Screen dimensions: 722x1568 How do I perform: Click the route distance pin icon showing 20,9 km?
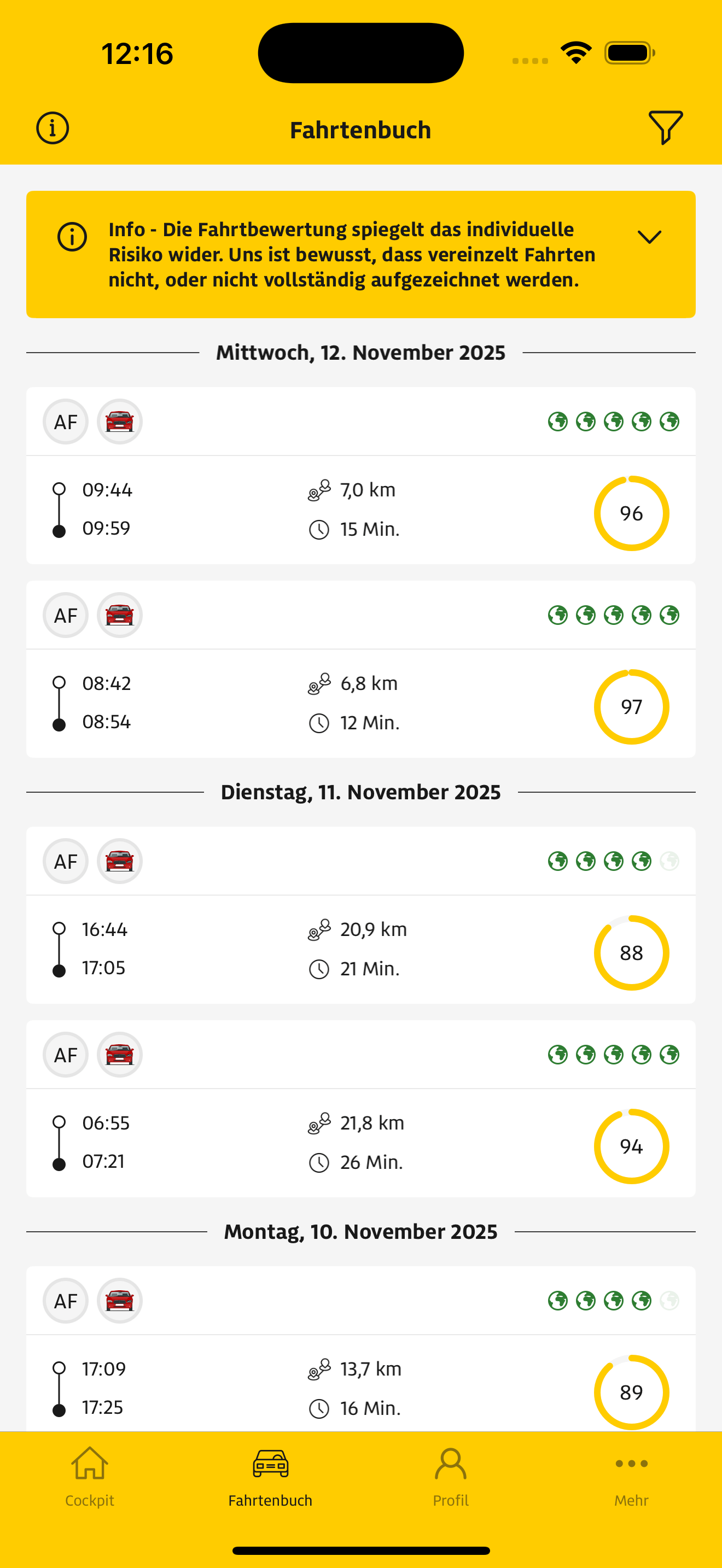coord(318,929)
